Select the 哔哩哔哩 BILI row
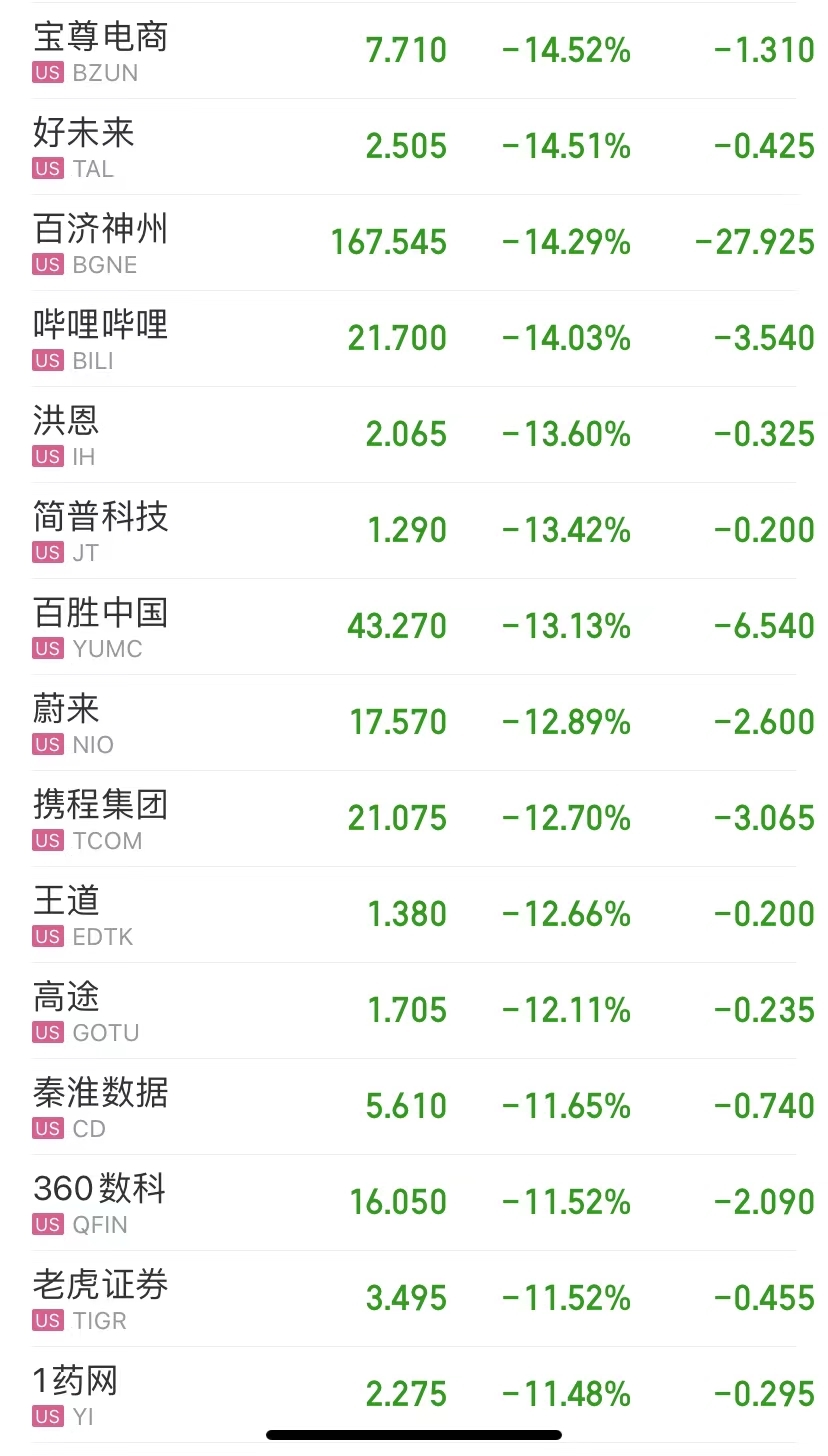This screenshot has height=1456, width=828. 414,338
